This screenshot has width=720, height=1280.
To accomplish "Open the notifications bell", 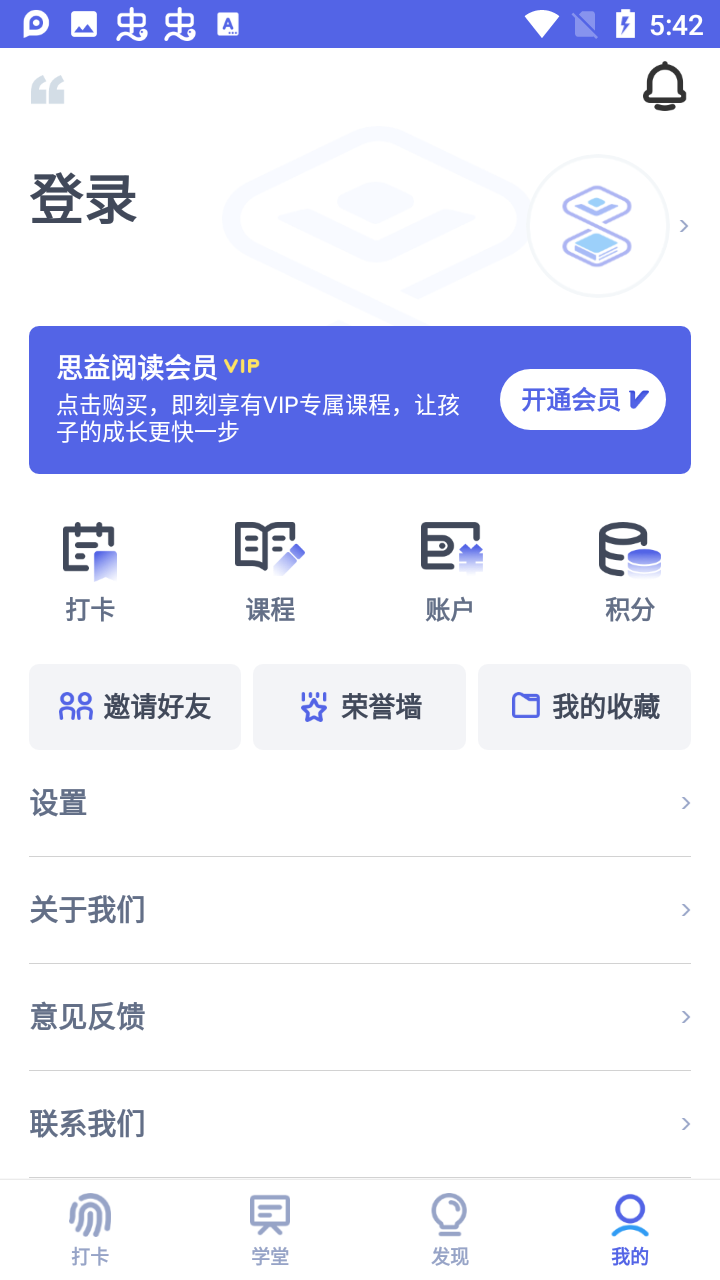I will tap(664, 86).
